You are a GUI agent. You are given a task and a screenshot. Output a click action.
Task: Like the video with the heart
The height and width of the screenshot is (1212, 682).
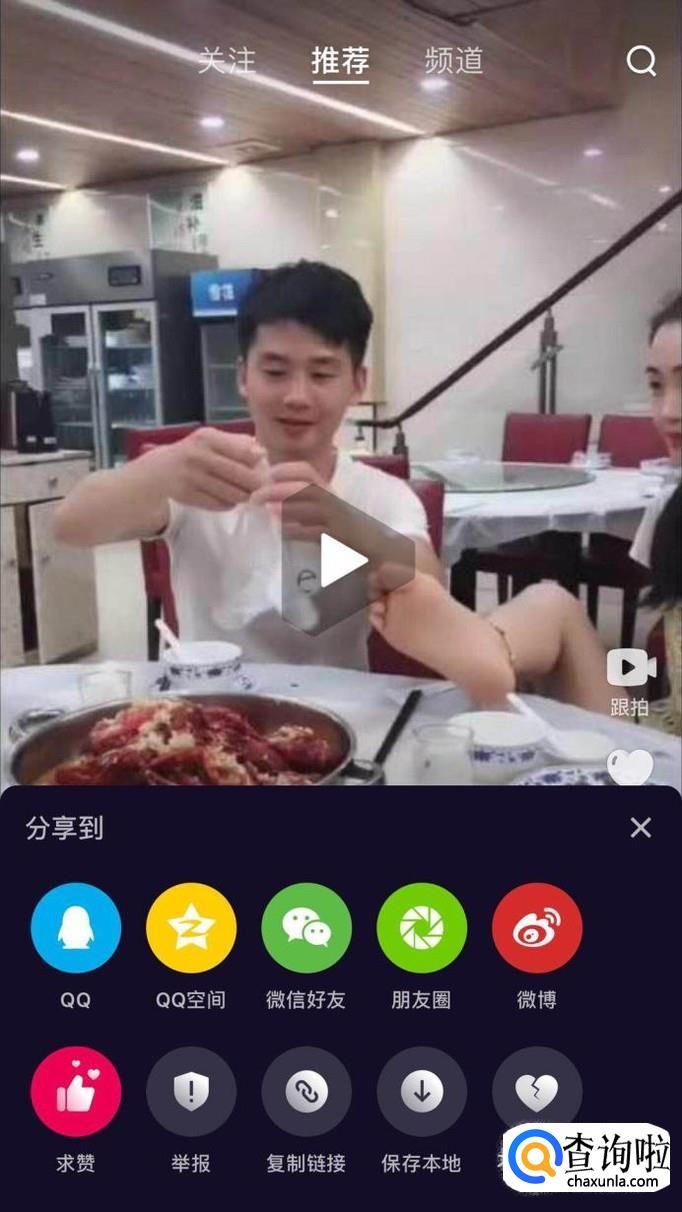[x=630, y=768]
